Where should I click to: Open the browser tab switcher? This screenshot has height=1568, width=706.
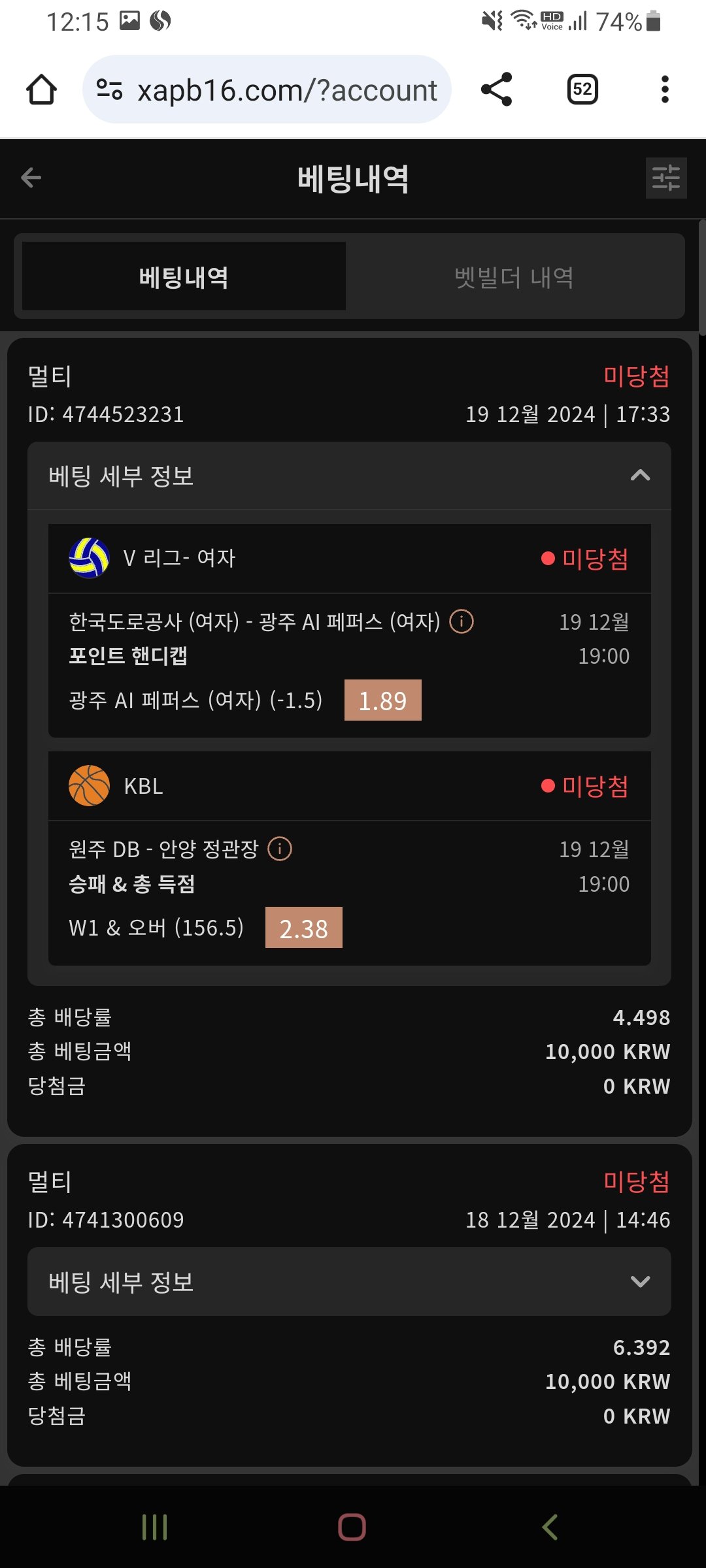coord(582,90)
